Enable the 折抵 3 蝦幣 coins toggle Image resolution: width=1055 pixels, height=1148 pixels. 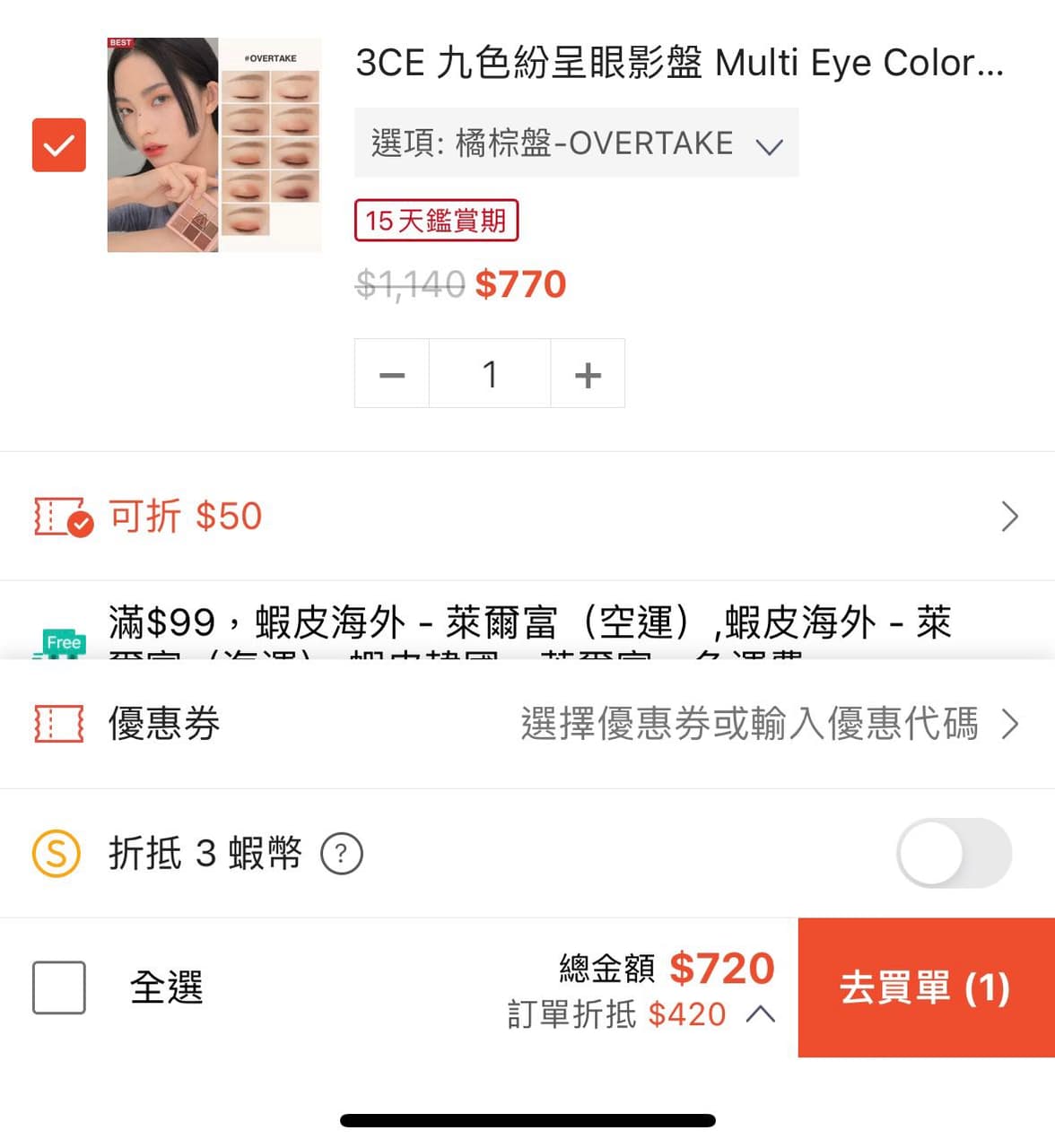[954, 853]
